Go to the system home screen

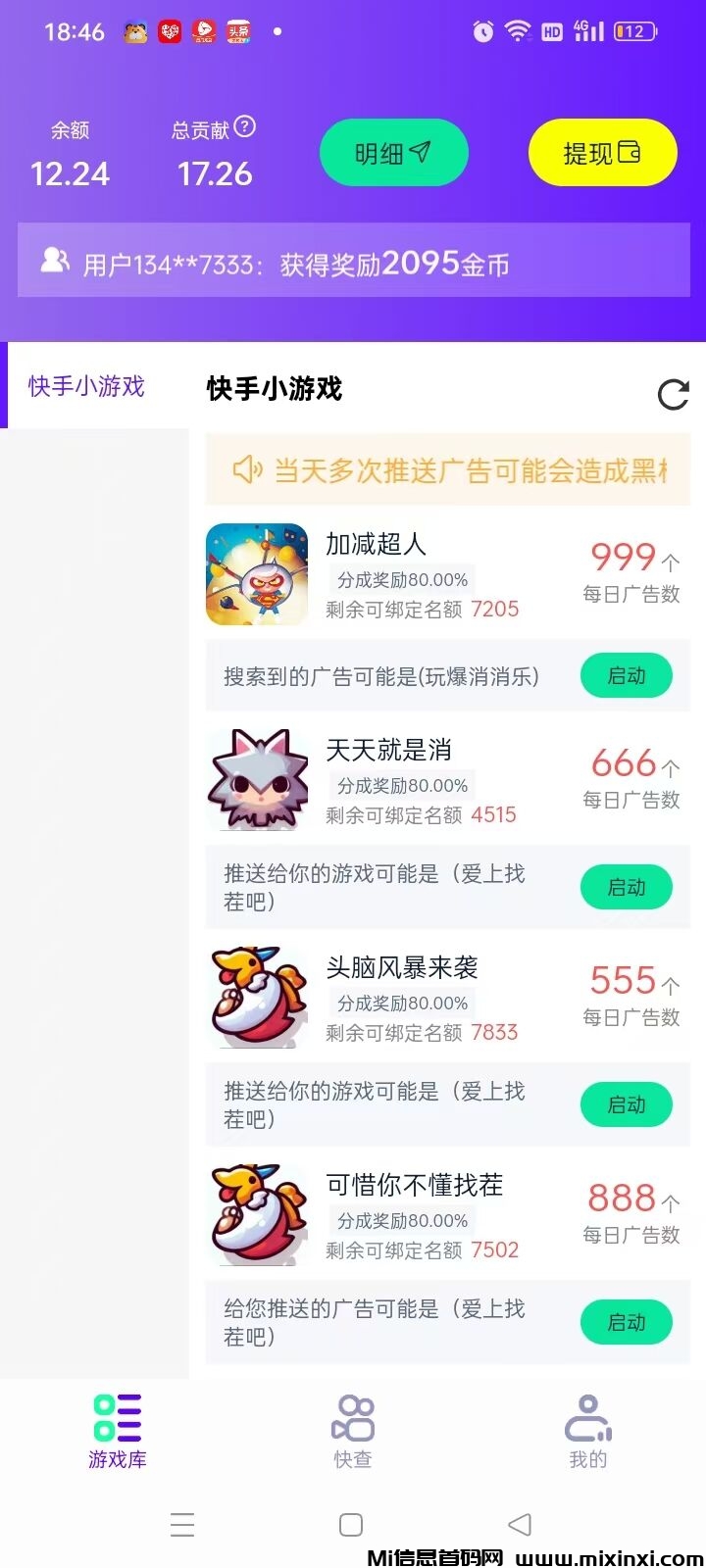[x=351, y=1525]
